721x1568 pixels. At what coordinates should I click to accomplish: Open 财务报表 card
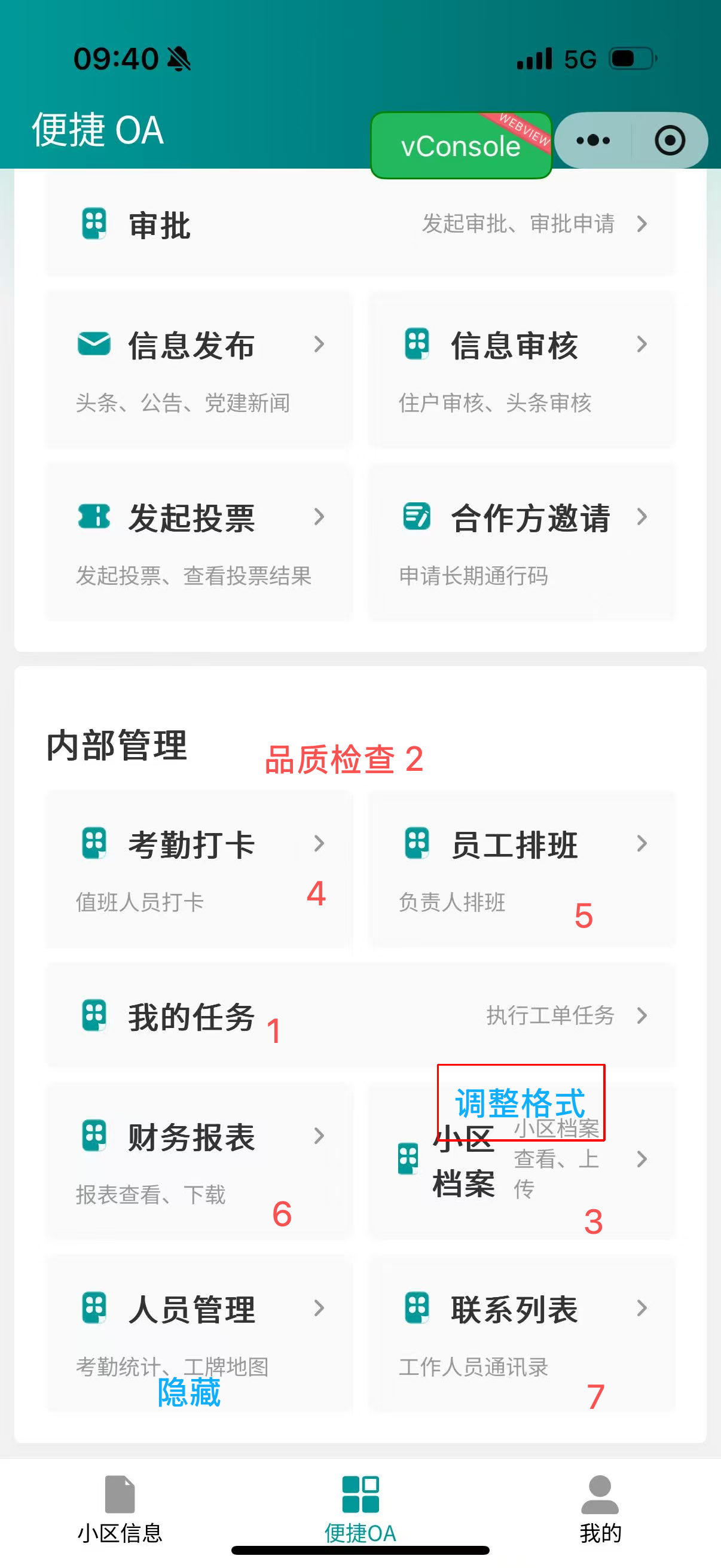[x=199, y=1161]
